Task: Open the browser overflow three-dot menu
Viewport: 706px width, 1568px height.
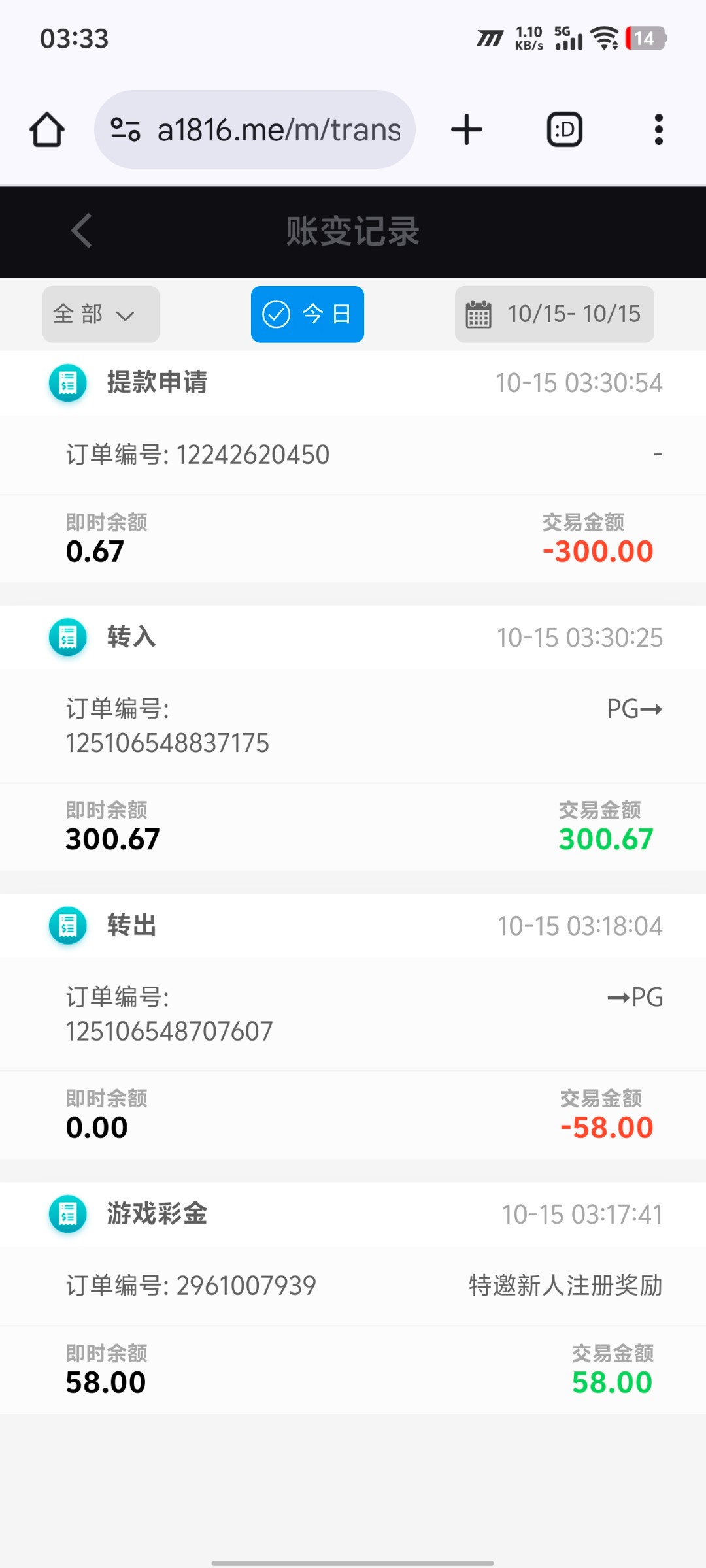Action: tap(659, 129)
